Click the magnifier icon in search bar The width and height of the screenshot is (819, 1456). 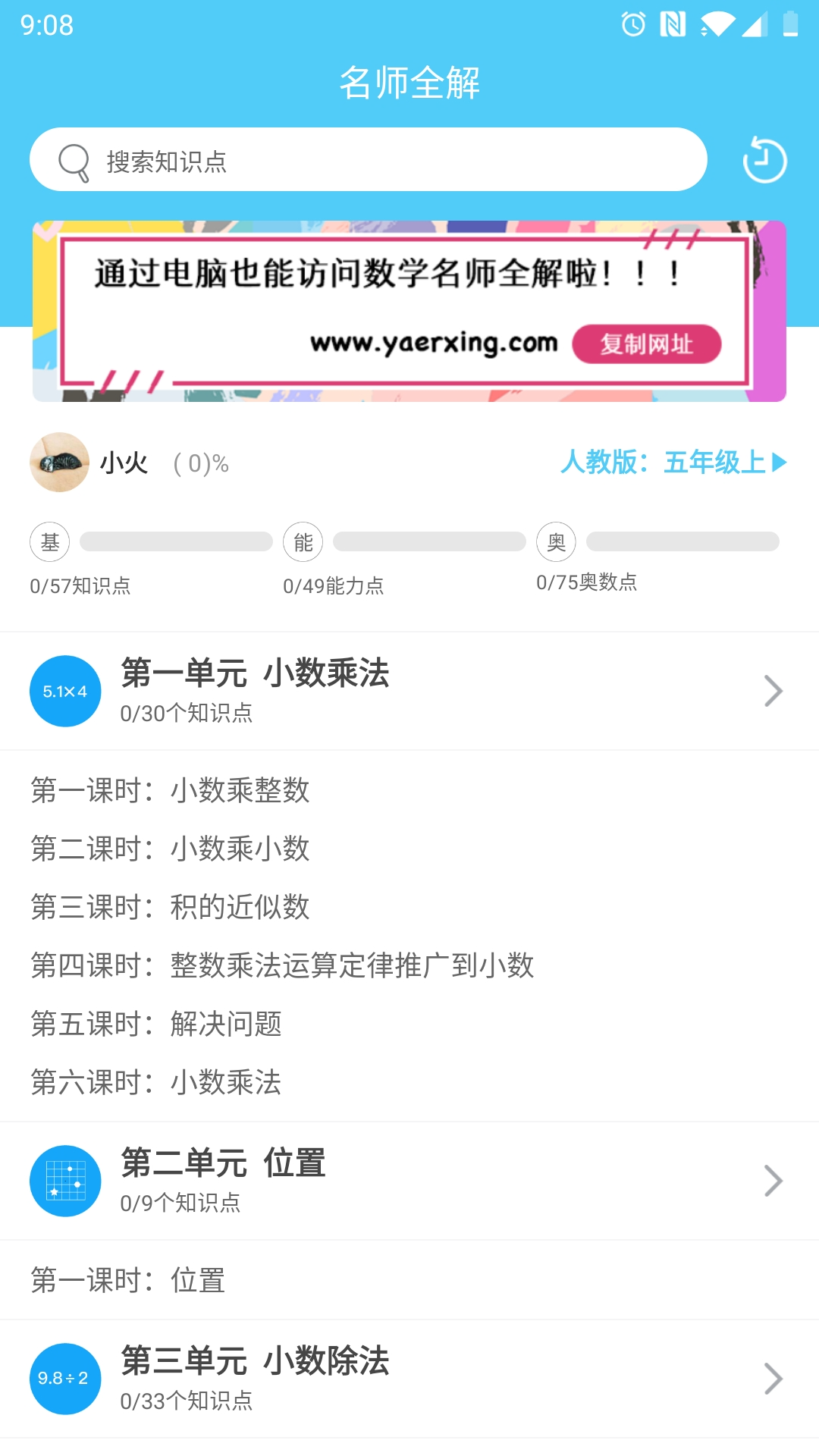73,159
